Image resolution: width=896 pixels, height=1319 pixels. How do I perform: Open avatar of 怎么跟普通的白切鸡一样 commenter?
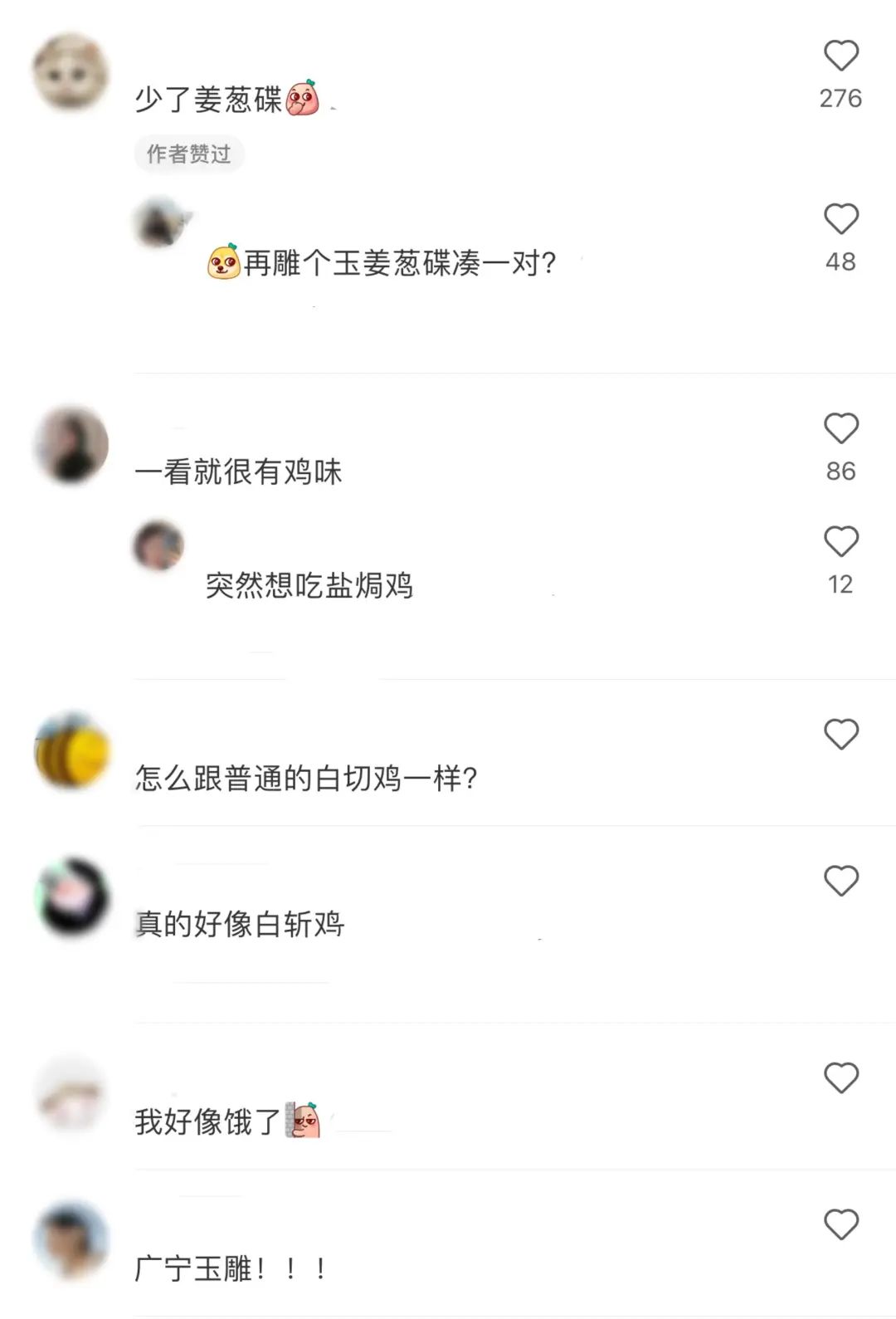point(71,750)
